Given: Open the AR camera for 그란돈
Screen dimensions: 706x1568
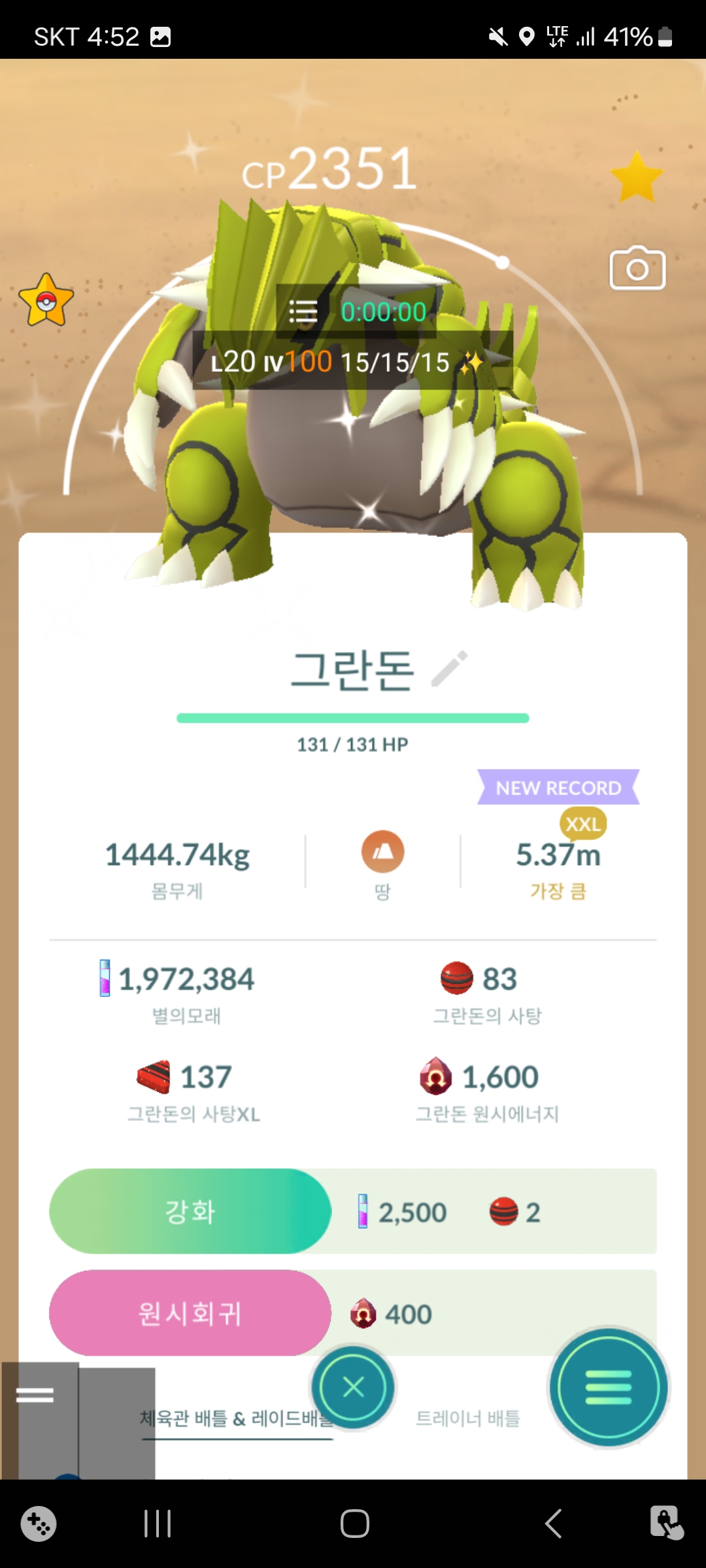Looking at the screenshot, I should [637, 269].
